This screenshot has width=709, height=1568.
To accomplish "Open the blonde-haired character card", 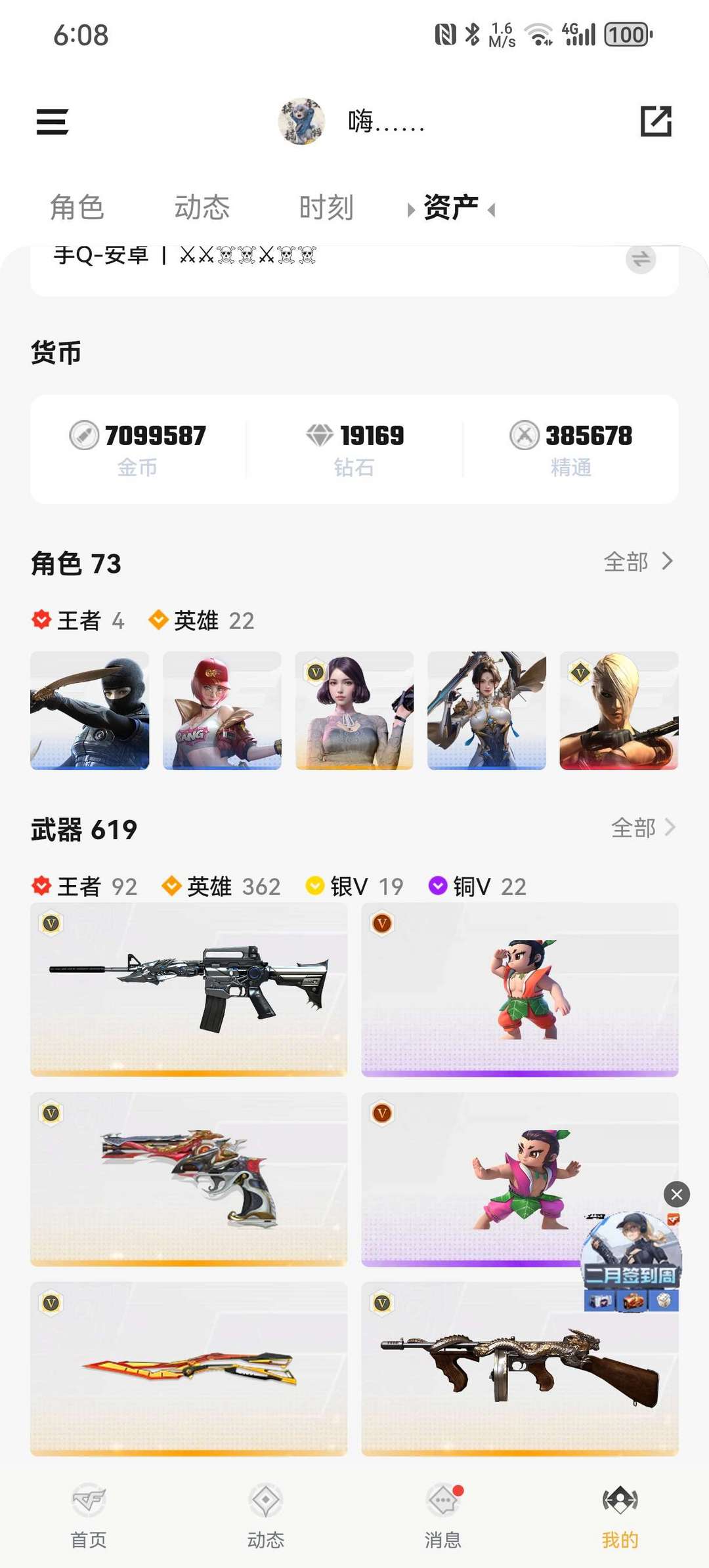I will coord(618,711).
